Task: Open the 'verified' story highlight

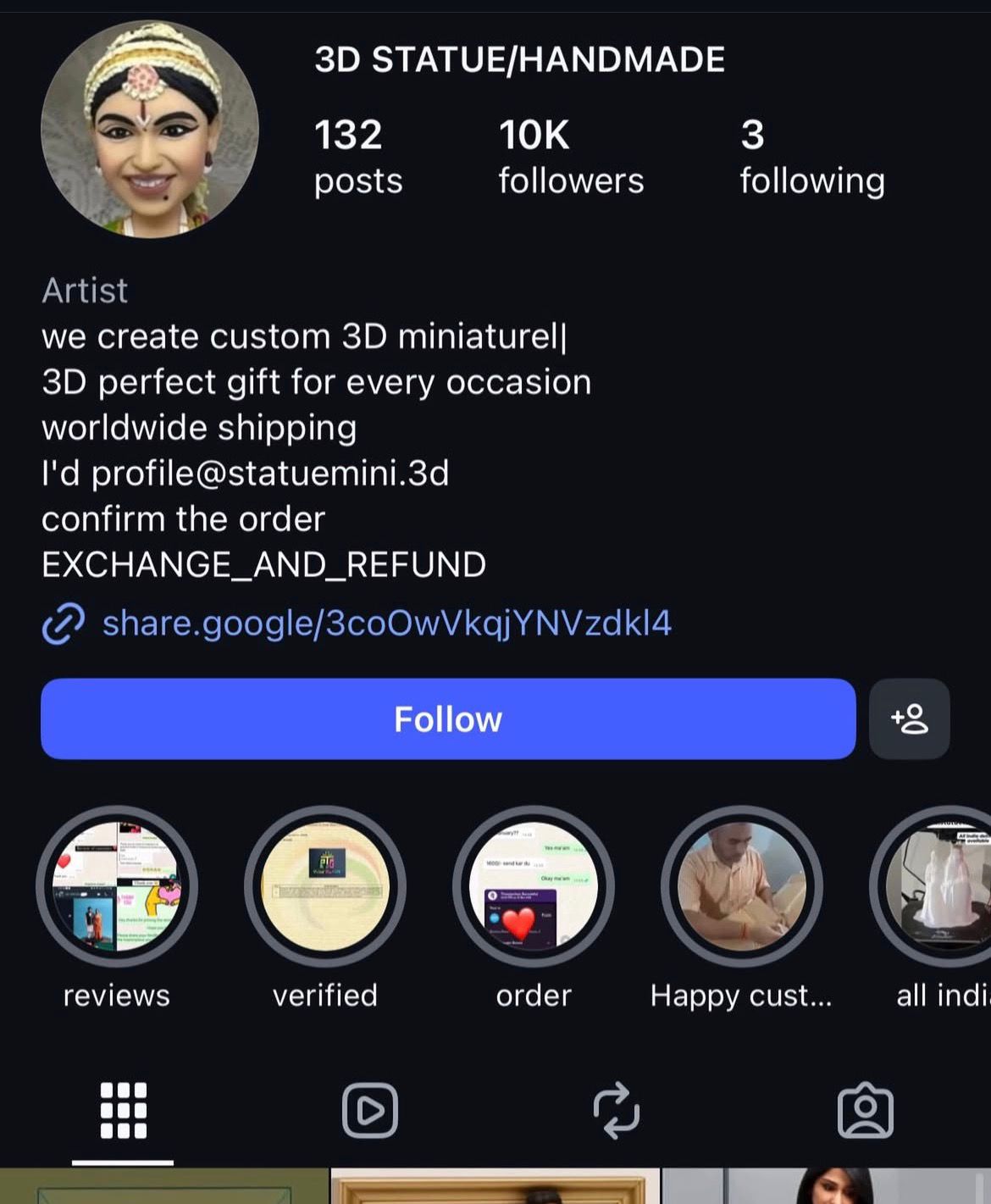Action: point(326,885)
